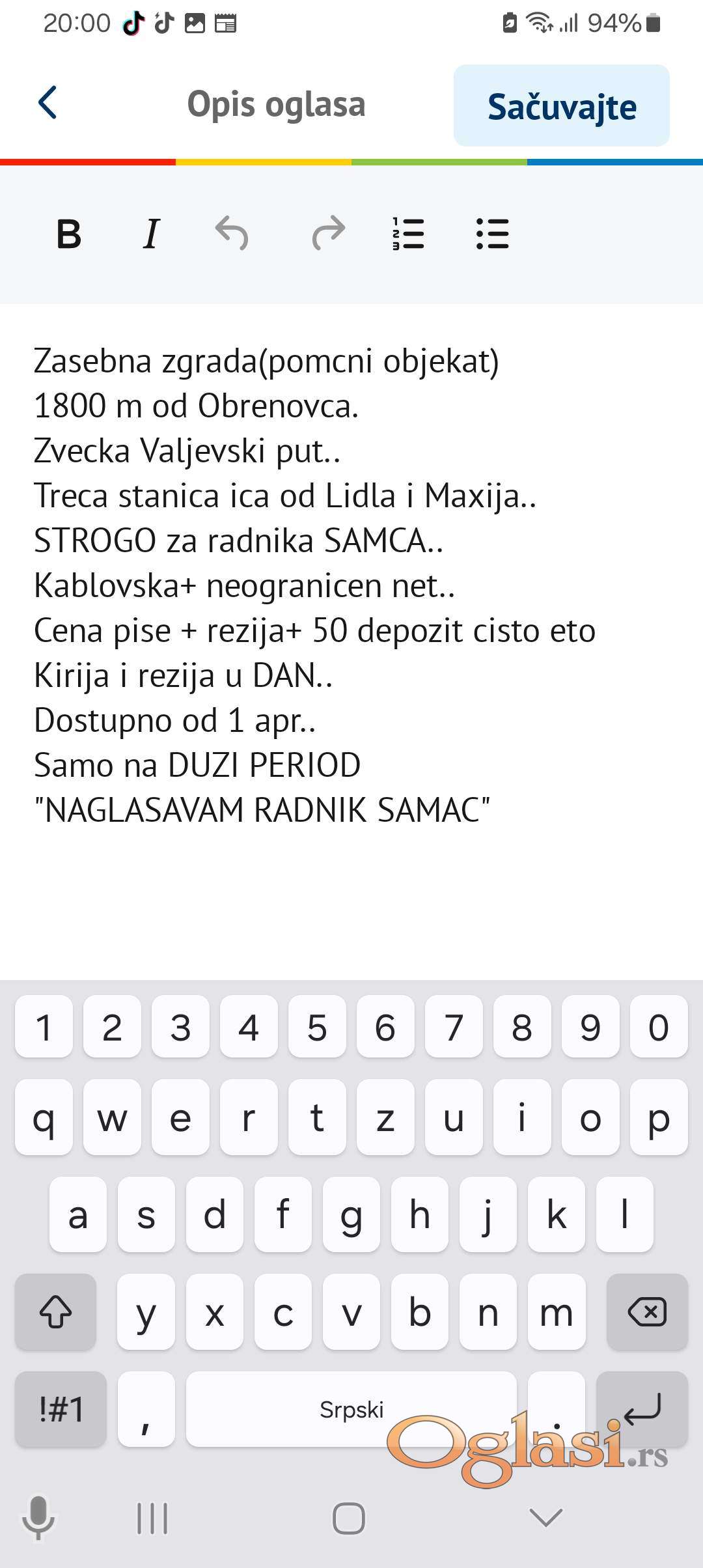Image resolution: width=703 pixels, height=1568 pixels.
Task: Insert a numbered list
Action: click(x=409, y=234)
